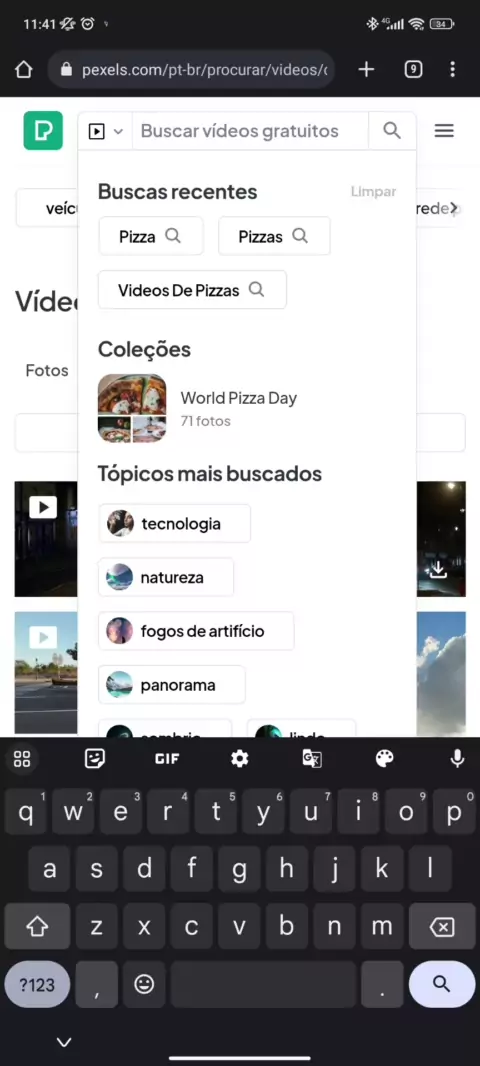Select recent search Pizzas
The width and height of the screenshot is (480, 1066).
click(x=274, y=236)
